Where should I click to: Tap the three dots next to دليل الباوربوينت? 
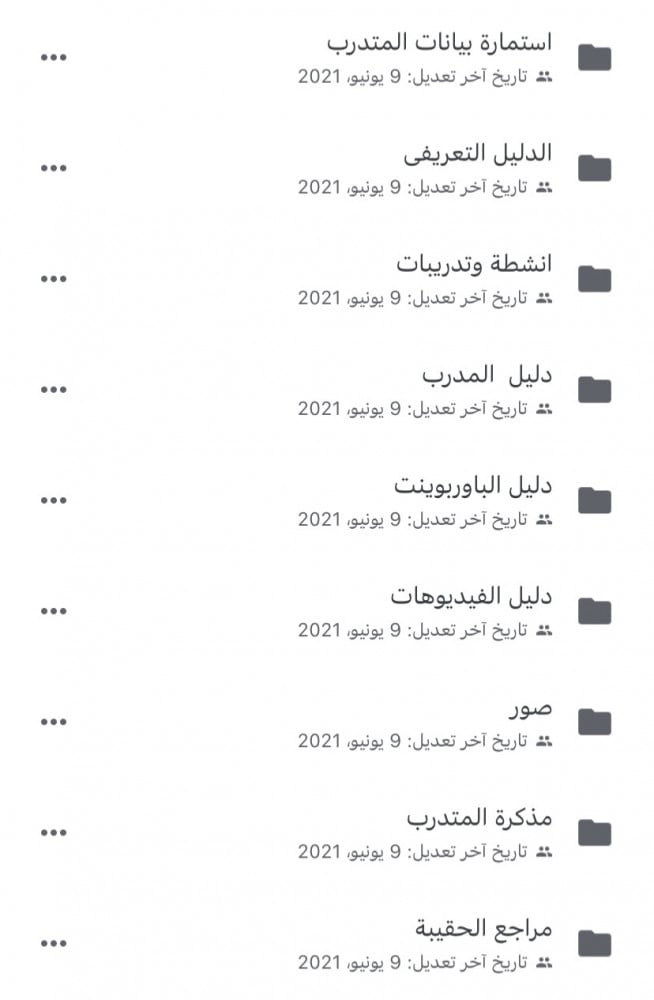coord(53,500)
